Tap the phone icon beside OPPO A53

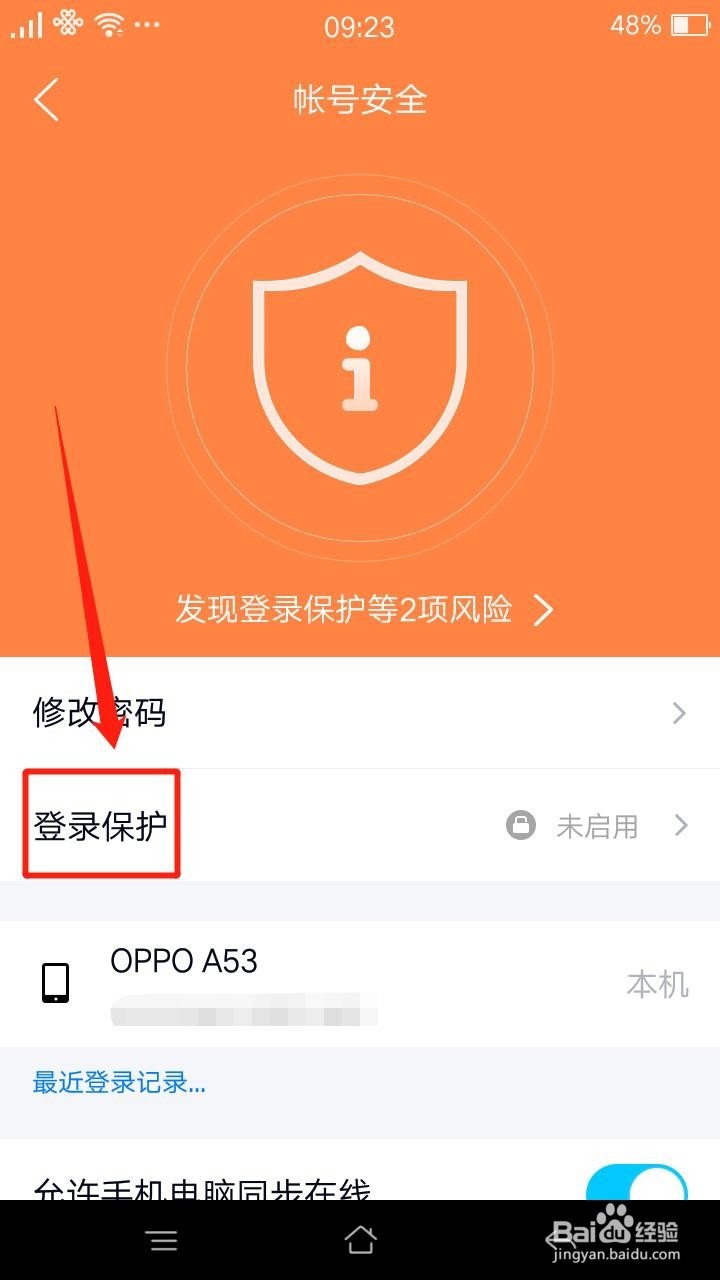(55, 984)
